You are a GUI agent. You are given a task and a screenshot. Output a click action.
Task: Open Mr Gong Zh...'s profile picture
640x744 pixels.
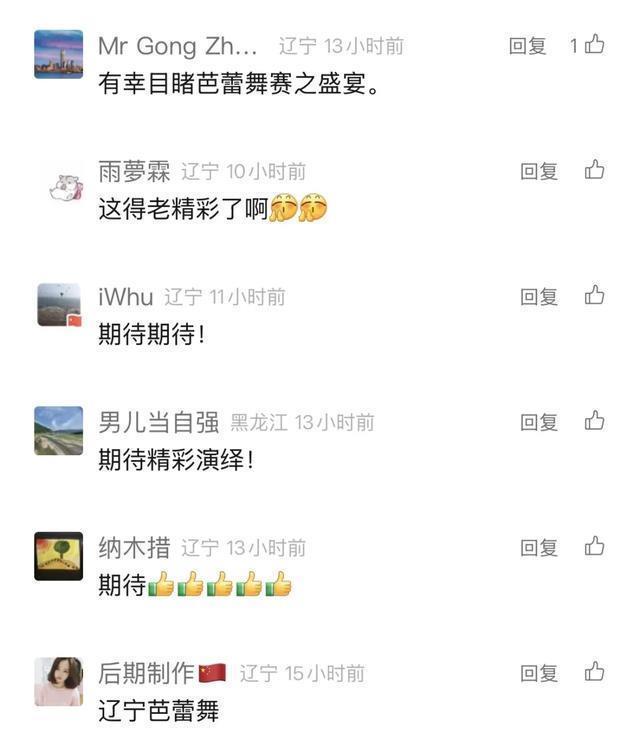[59, 54]
